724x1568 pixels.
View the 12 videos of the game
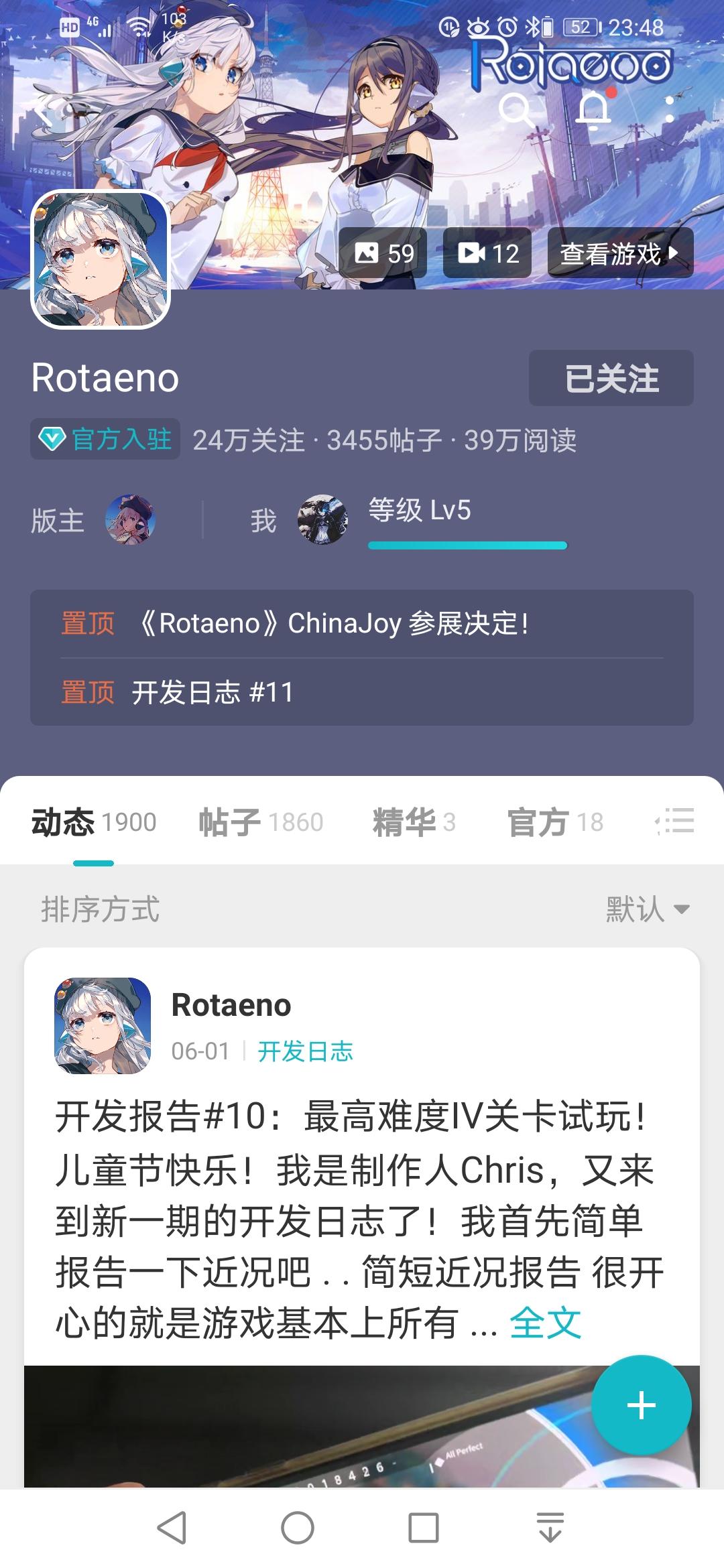coord(486,252)
